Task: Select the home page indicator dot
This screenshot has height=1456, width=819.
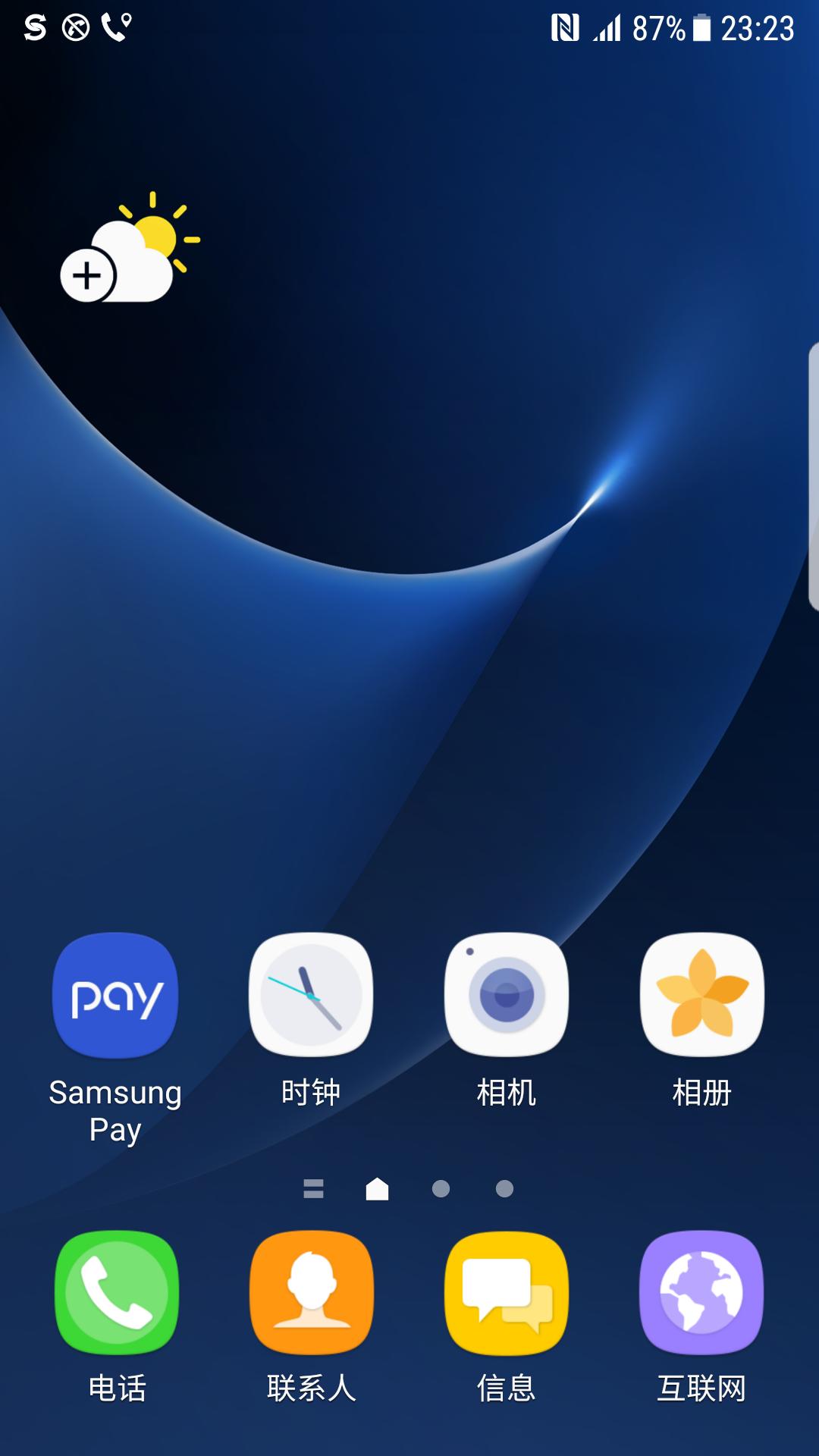Action: pos(376,1188)
